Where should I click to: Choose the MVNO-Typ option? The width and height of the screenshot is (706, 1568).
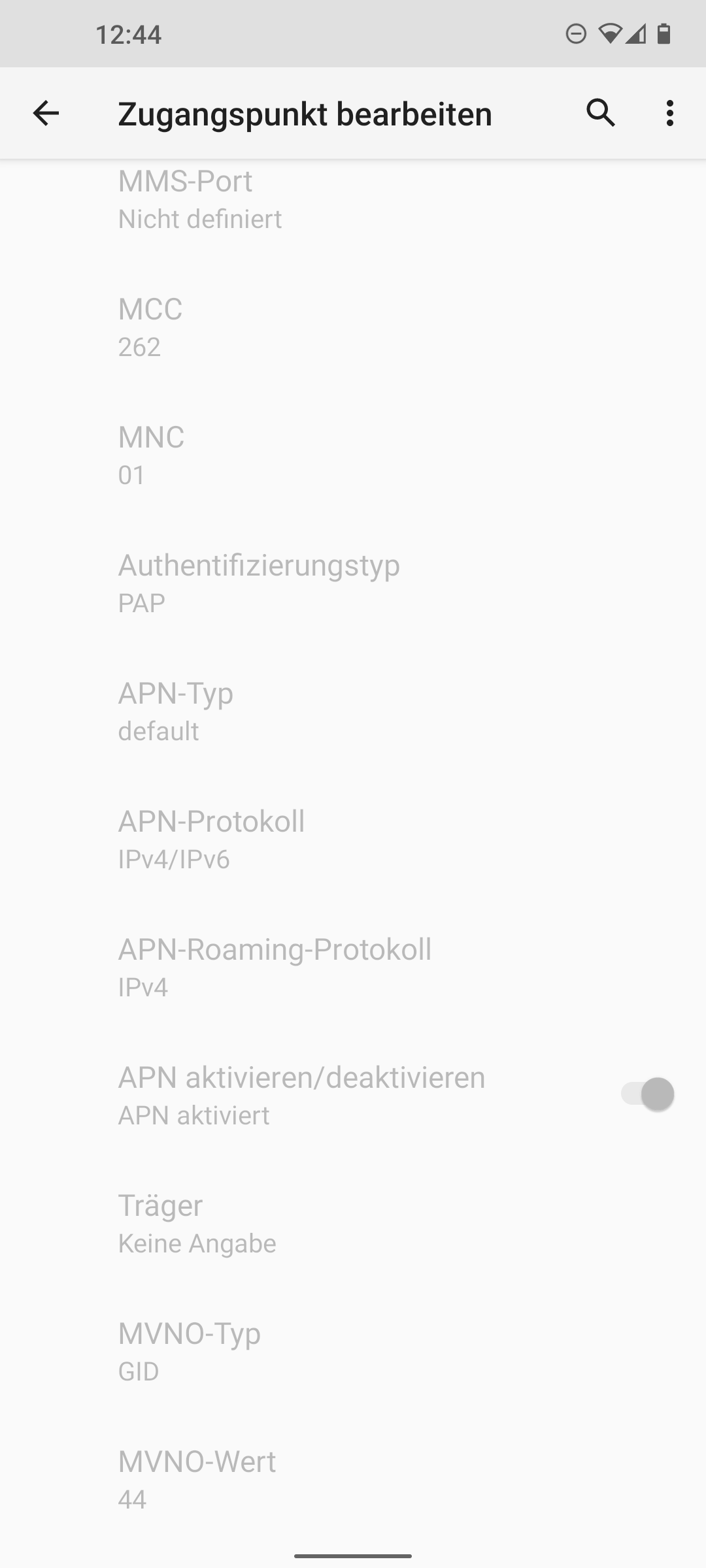[353, 1351]
